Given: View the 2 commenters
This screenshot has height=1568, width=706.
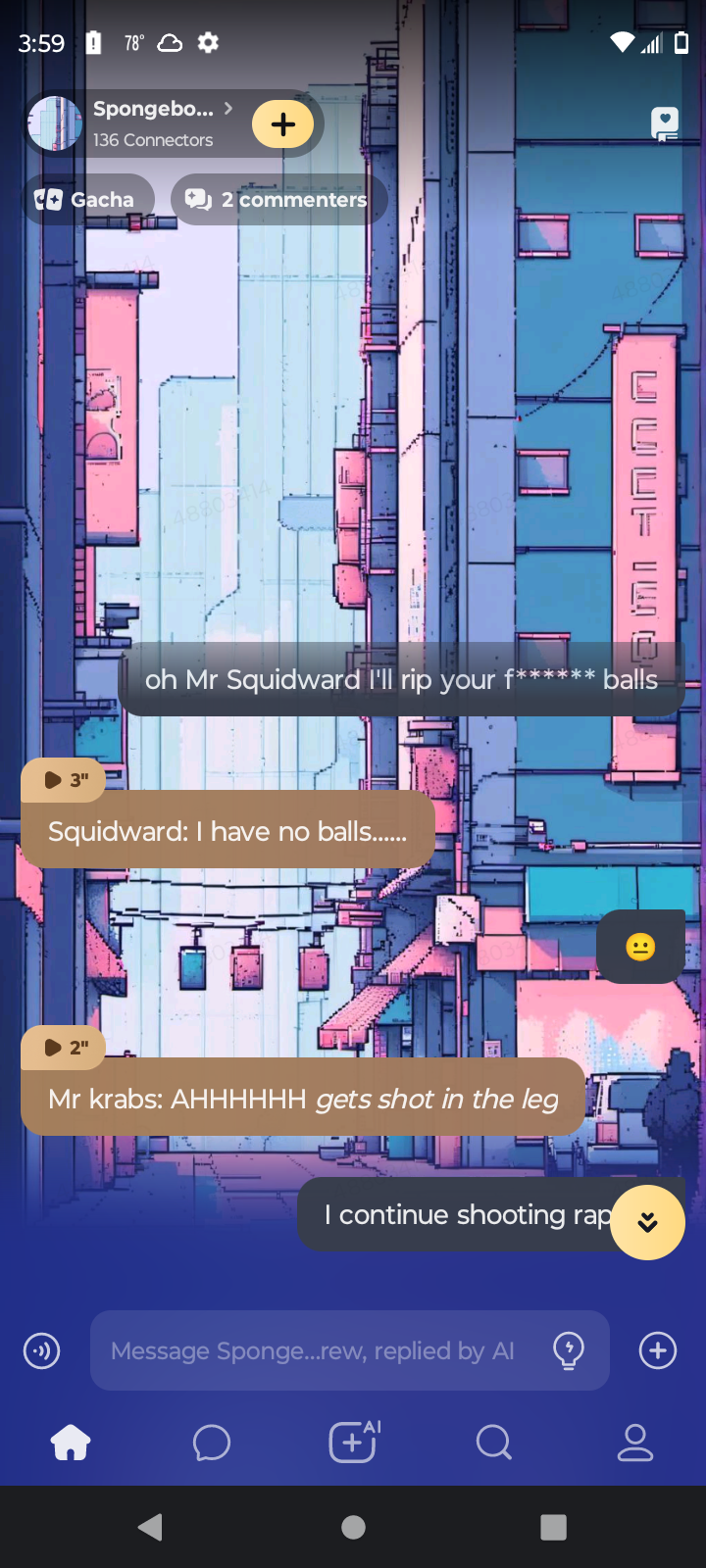Looking at the screenshot, I should [x=279, y=200].
